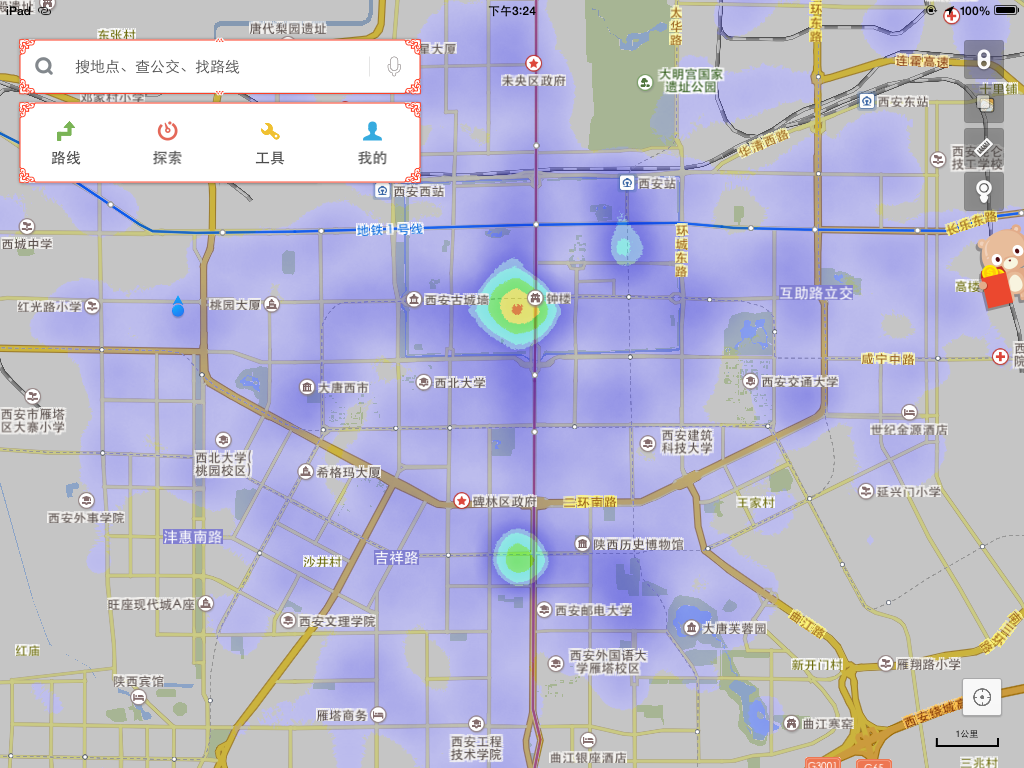The image size is (1024, 768).
Task: Recenter map on my current location
Action: (x=982, y=697)
